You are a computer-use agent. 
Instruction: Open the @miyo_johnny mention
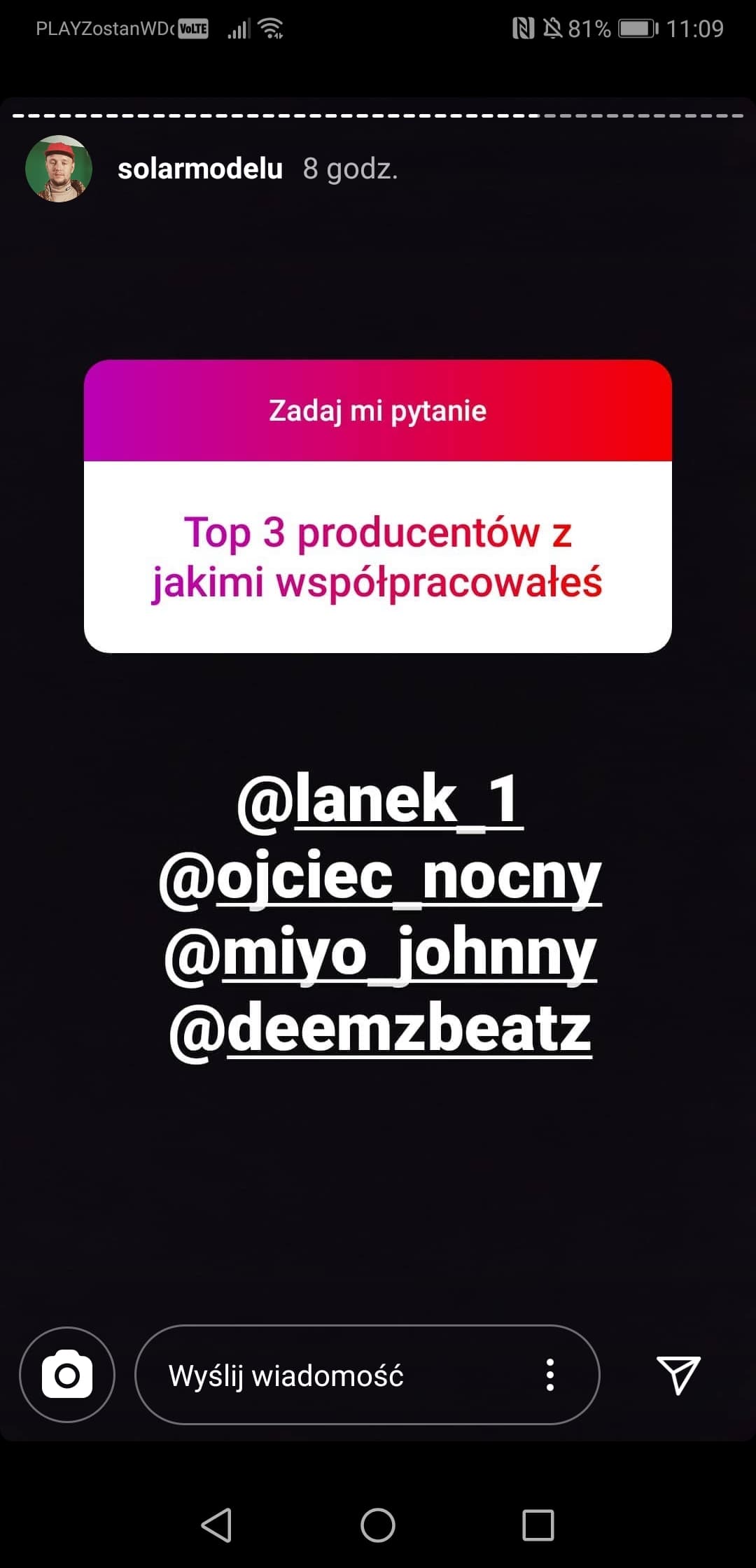point(380,953)
